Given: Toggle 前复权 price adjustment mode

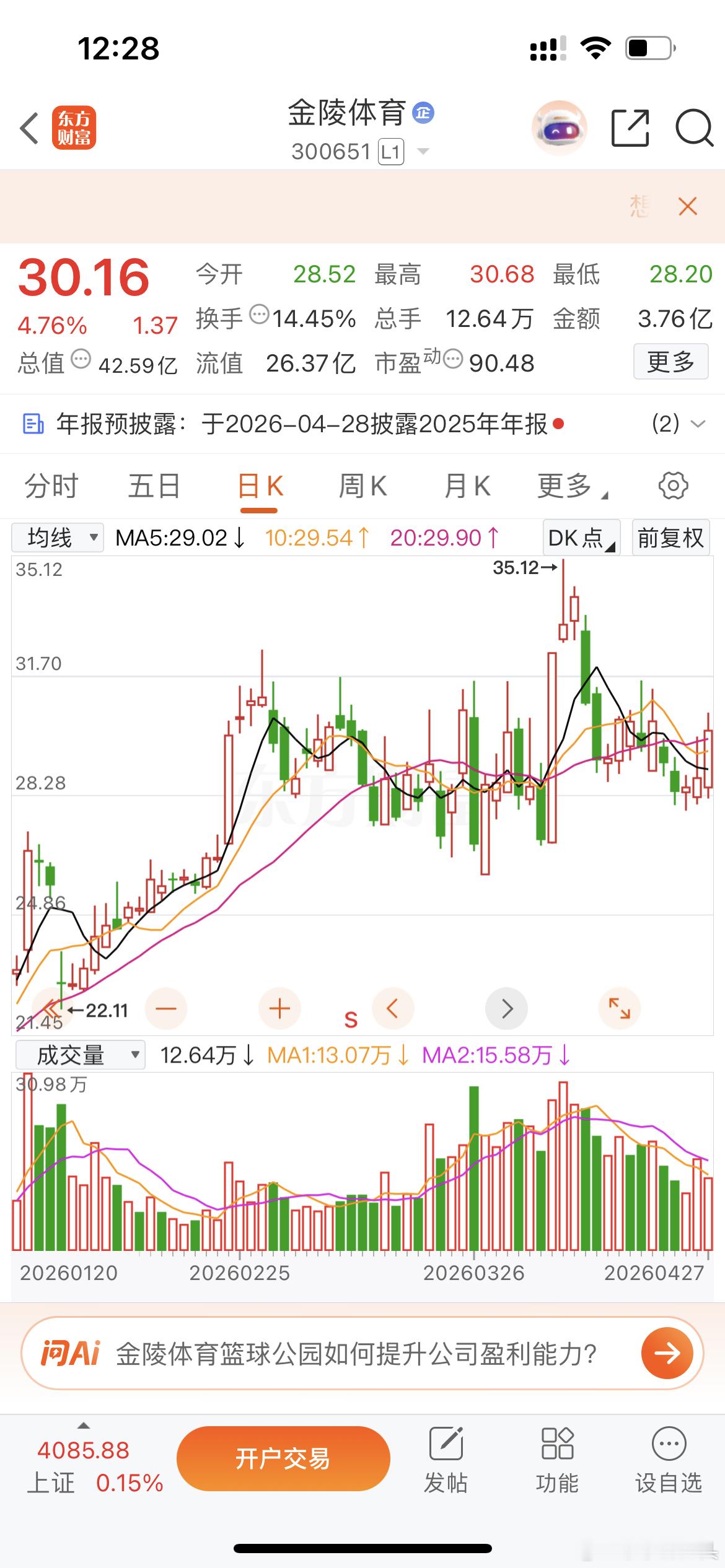Looking at the screenshot, I should pos(670,538).
